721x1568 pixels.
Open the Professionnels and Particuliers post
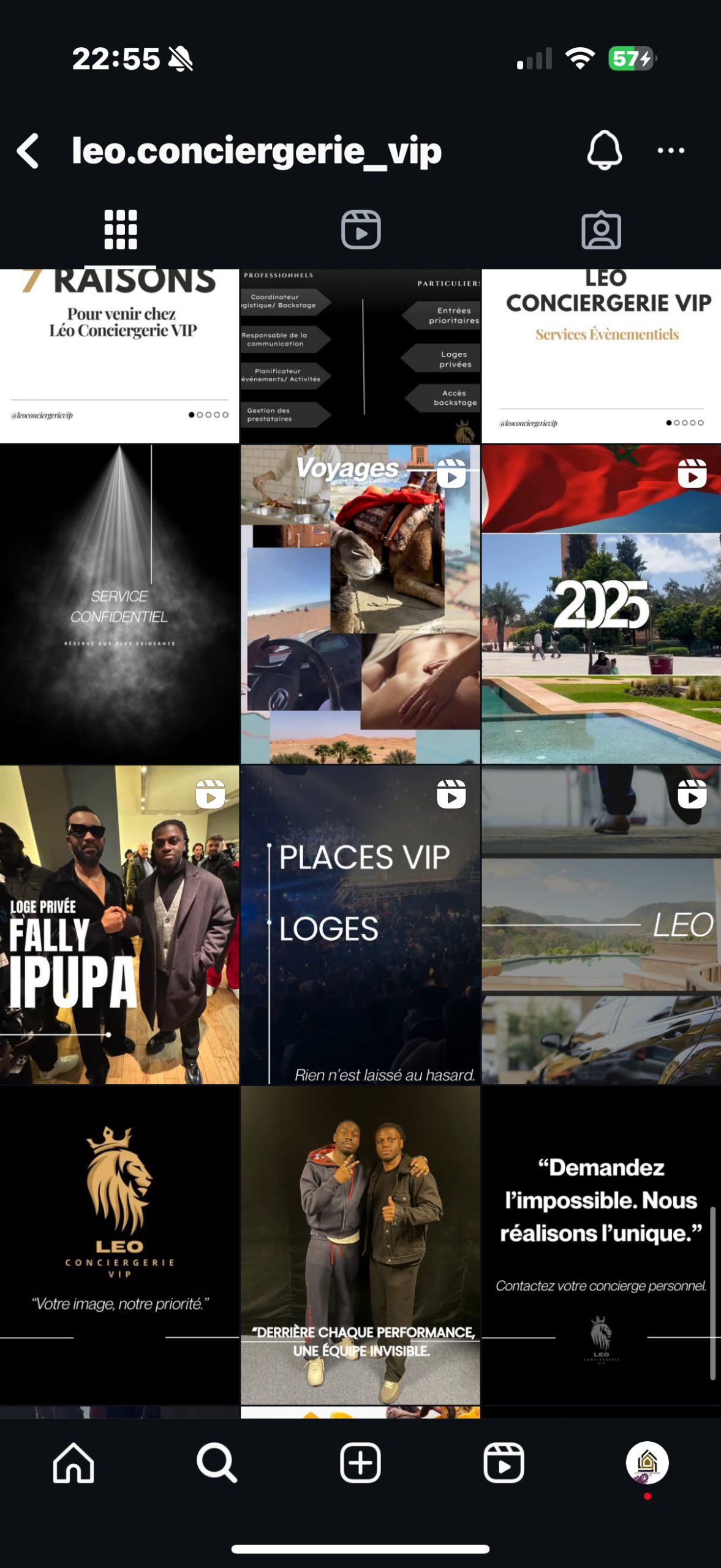coord(360,355)
